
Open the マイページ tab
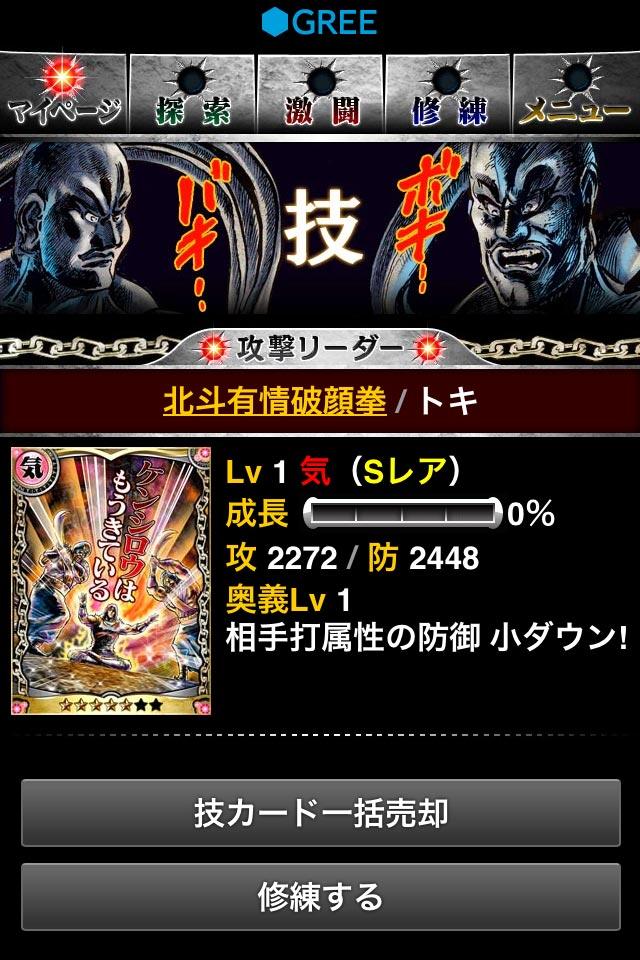click(x=64, y=92)
